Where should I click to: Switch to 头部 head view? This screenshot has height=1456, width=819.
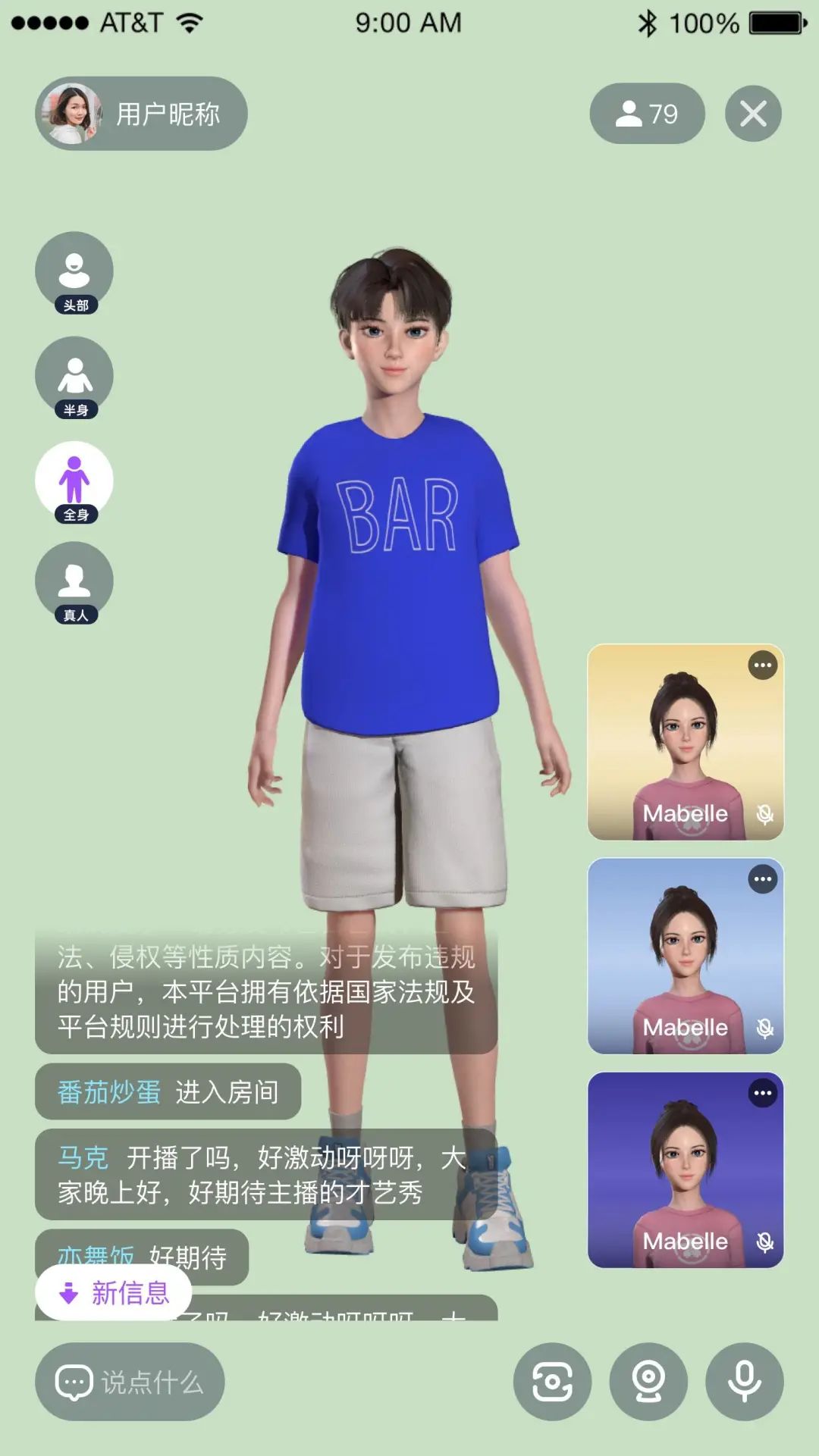tap(74, 271)
